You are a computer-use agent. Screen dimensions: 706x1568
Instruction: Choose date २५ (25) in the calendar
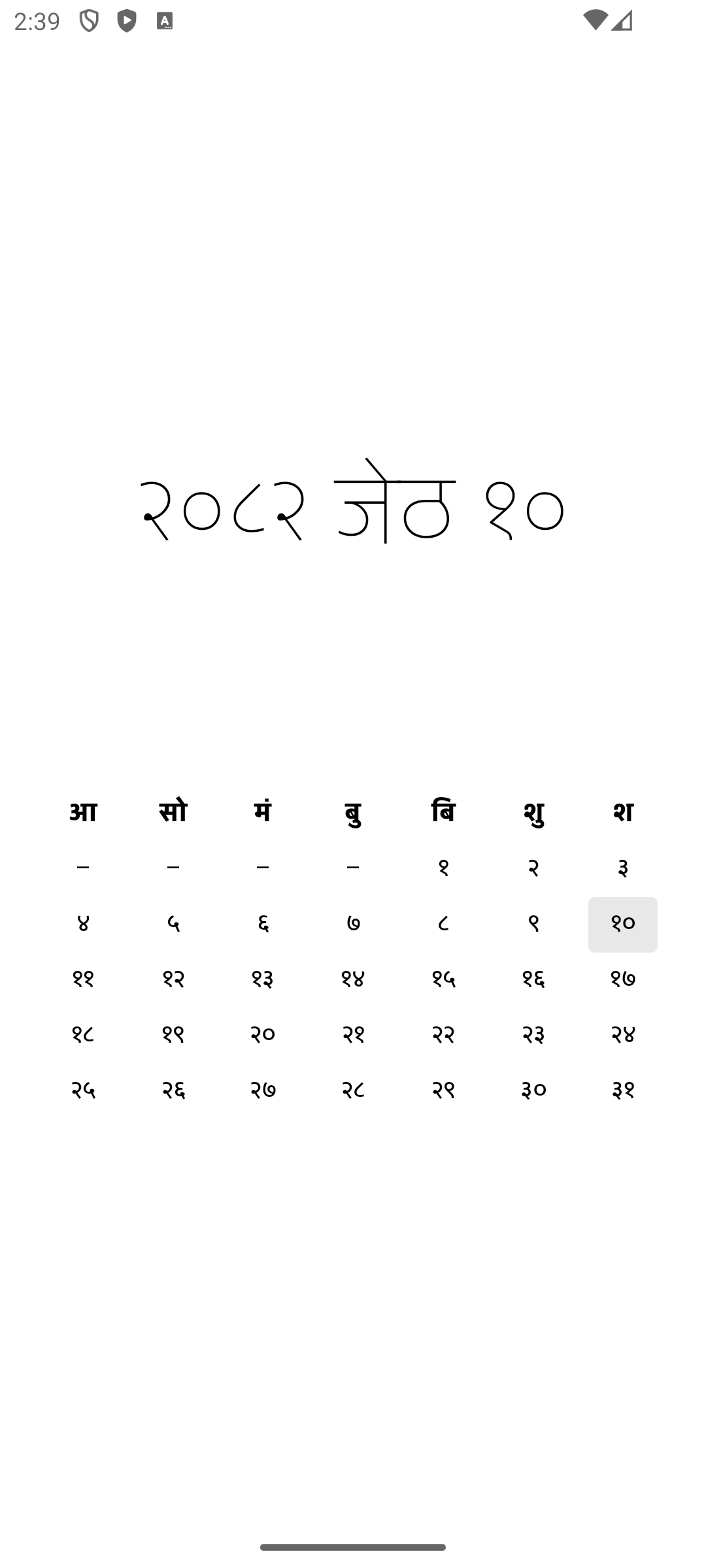tap(83, 1090)
